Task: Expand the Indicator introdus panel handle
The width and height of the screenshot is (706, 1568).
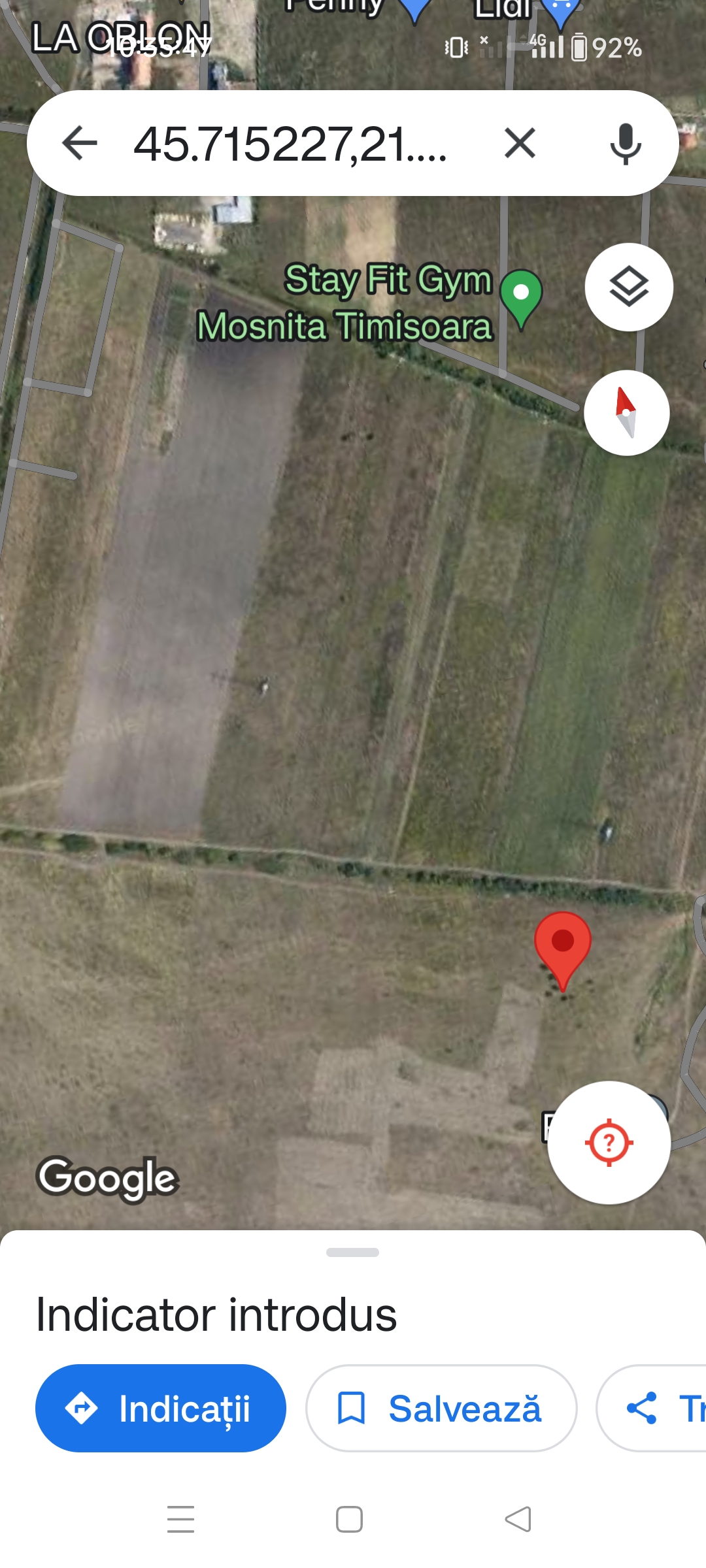Action: pyautogui.click(x=353, y=1252)
